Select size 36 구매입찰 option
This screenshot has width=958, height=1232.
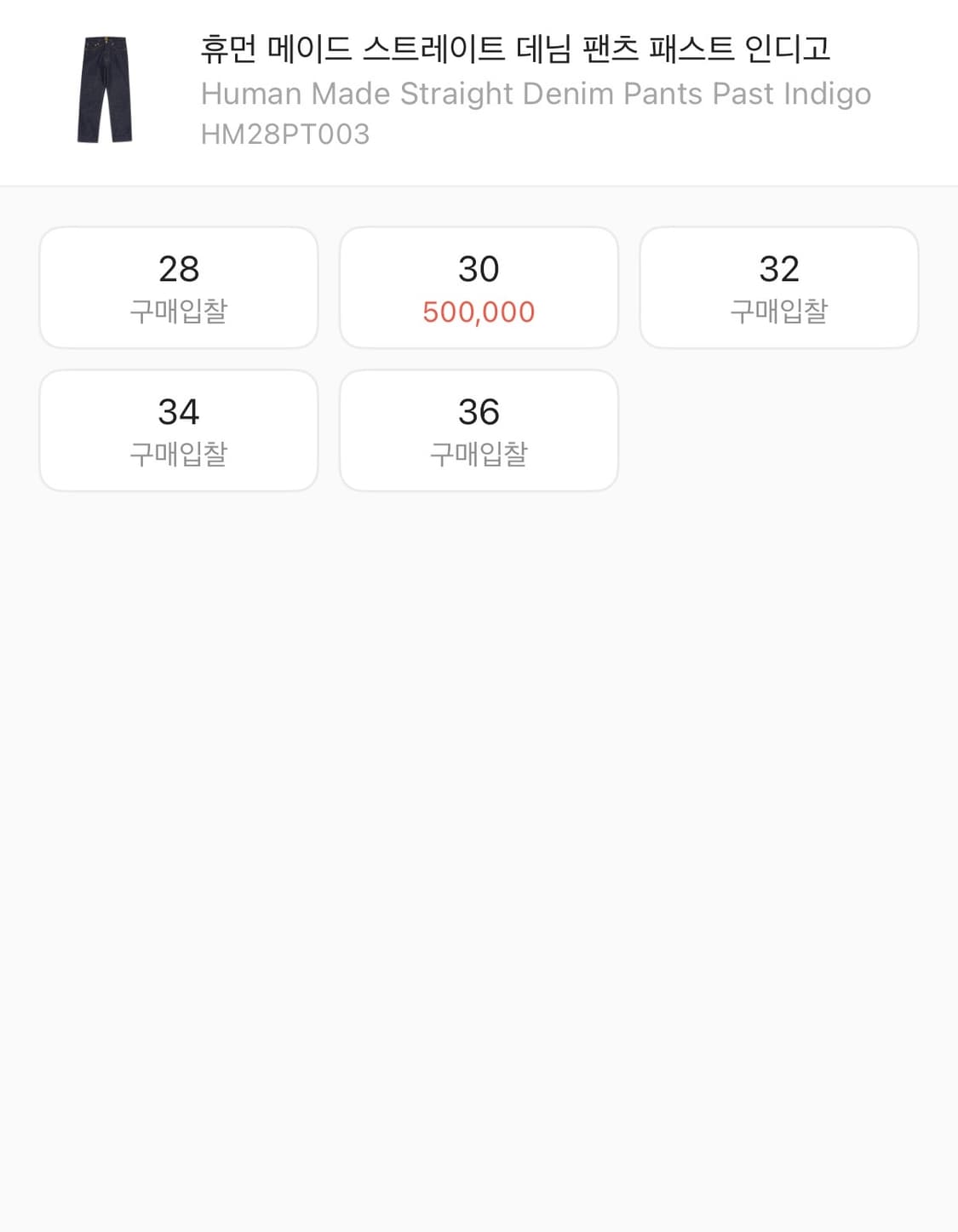pos(479,430)
